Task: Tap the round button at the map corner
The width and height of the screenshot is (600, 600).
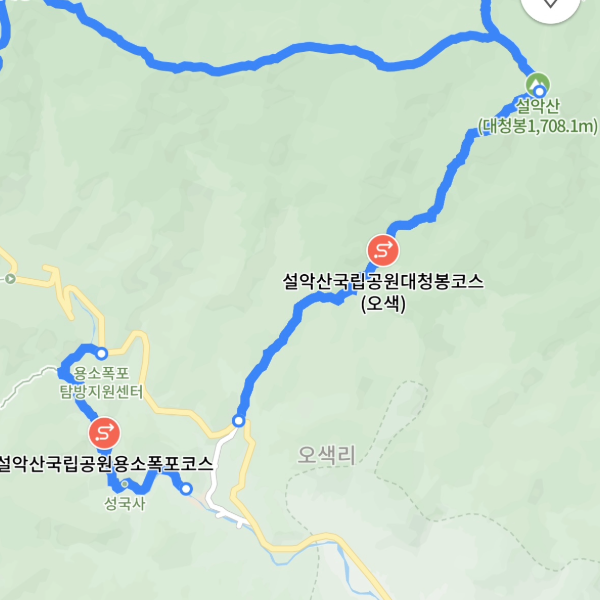Action: click(x=551, y=5)
